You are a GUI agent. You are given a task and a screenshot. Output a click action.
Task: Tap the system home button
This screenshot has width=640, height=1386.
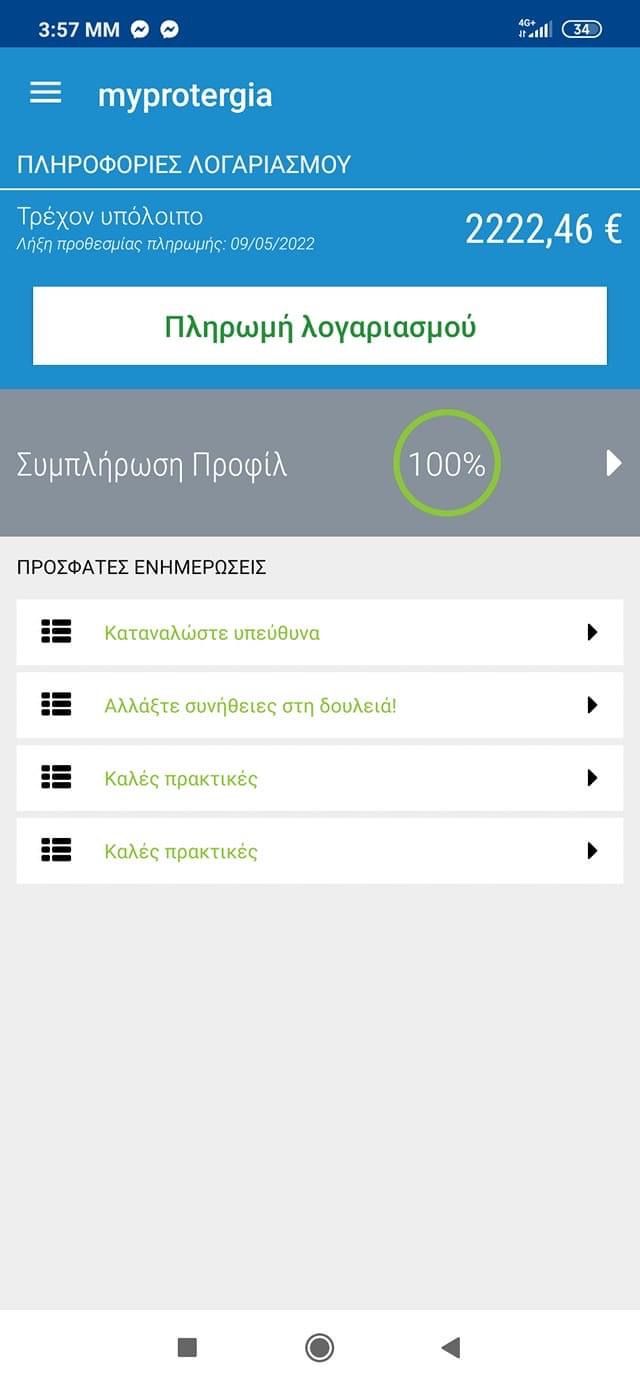(319, 1348)
